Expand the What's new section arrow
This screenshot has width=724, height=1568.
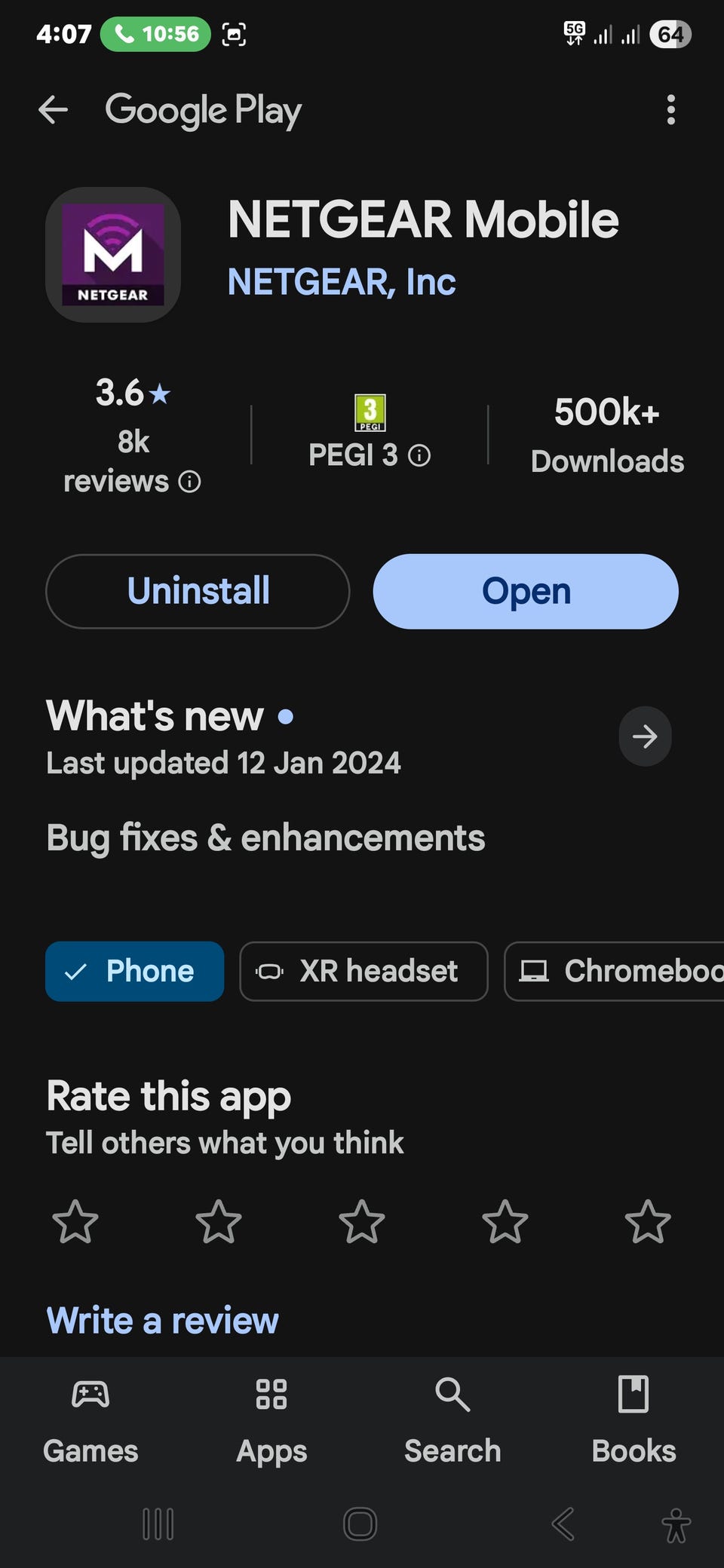tap(645, 737)
